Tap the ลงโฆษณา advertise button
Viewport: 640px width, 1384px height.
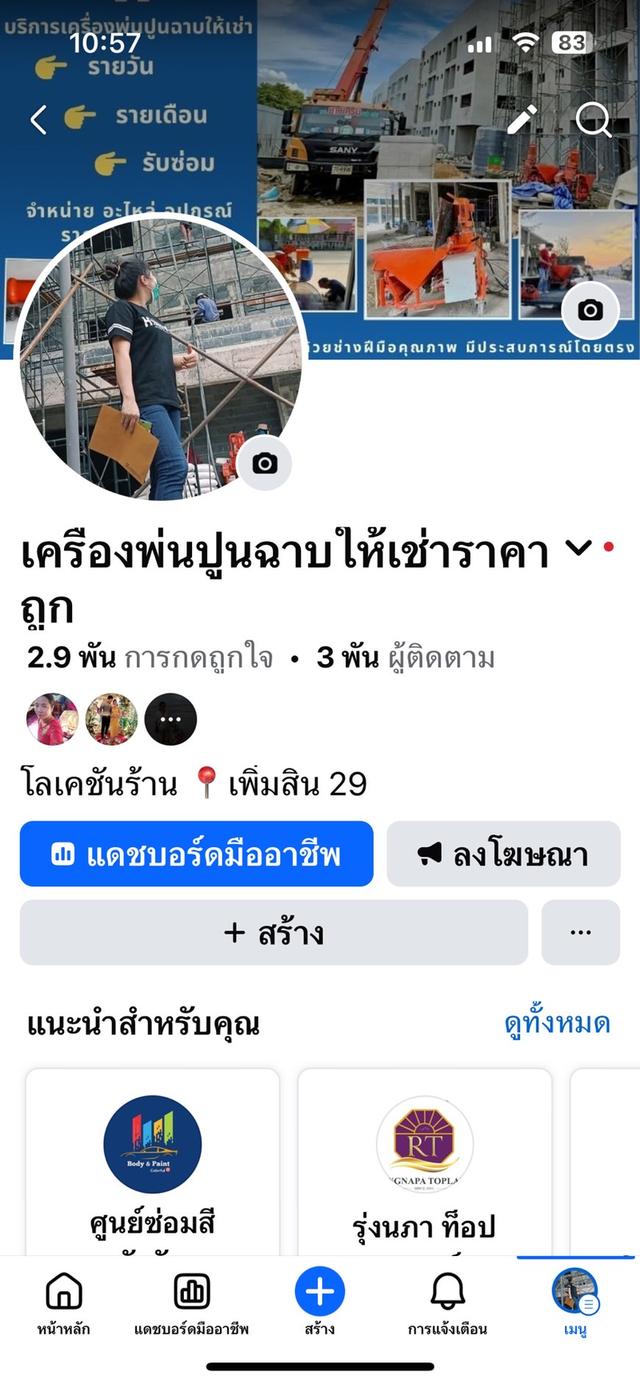point(503,854)
